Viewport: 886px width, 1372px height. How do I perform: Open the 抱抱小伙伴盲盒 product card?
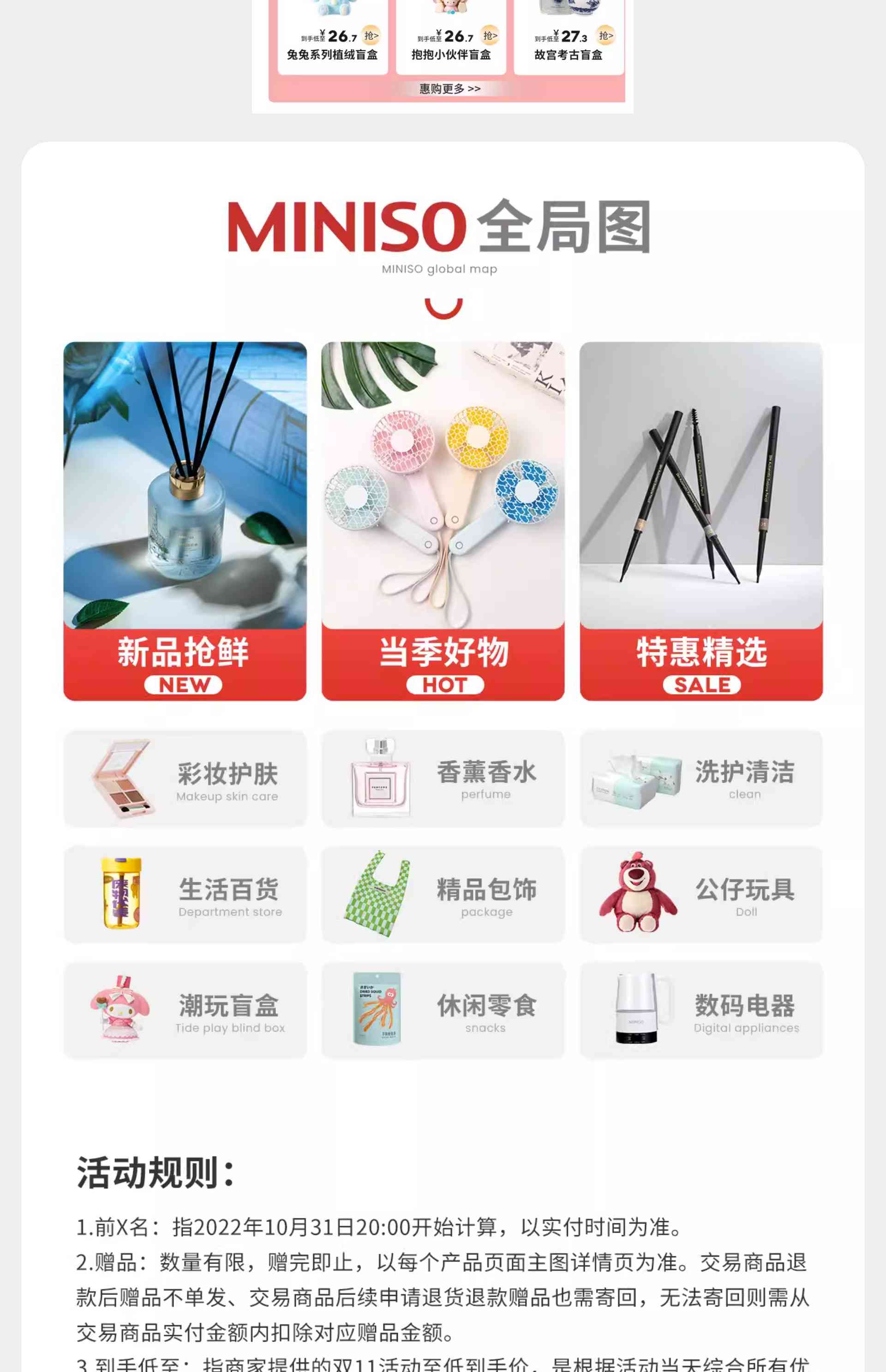[x=450, y=40]
